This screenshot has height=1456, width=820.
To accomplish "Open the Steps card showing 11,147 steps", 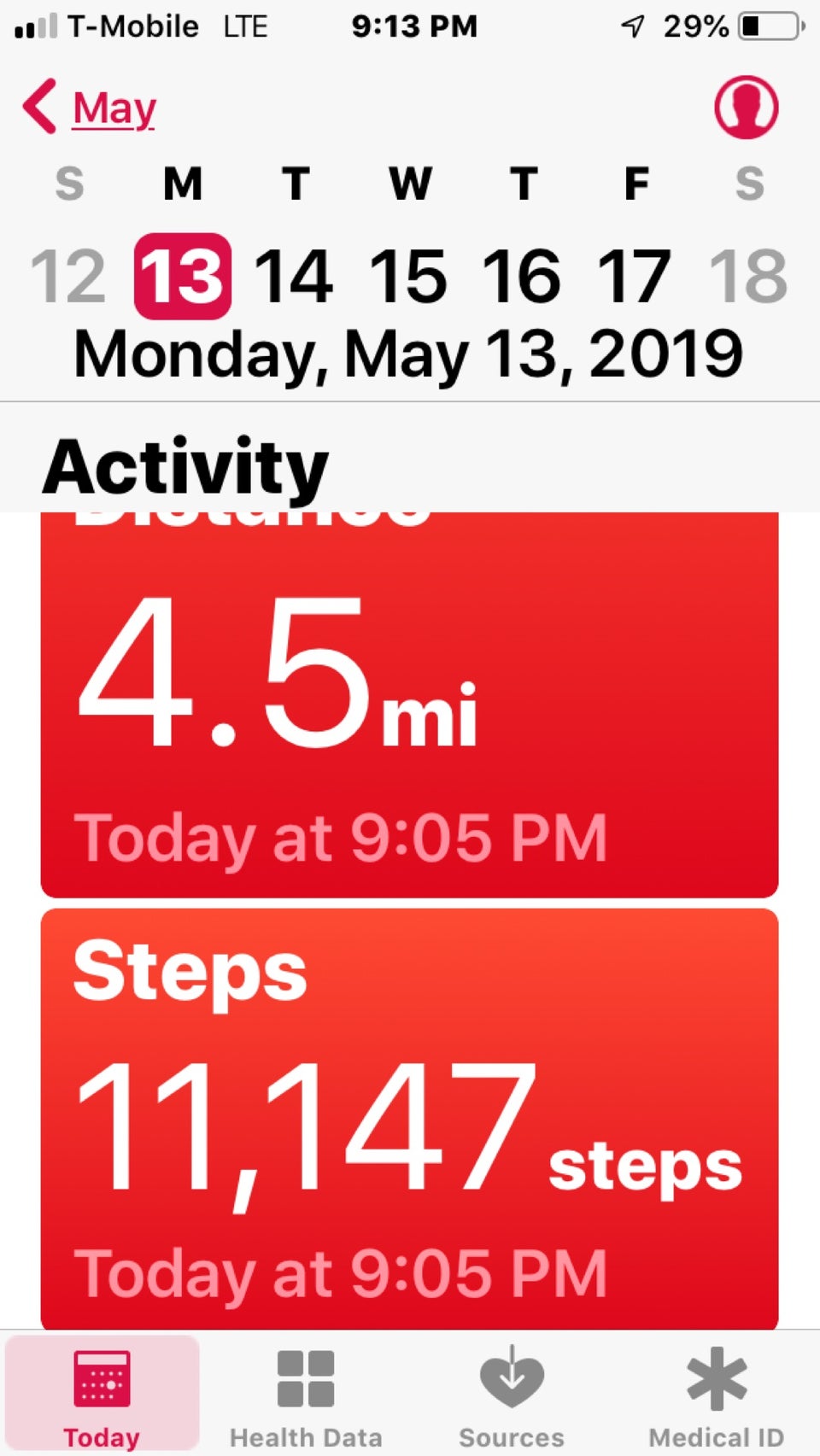I will [409, 1119].
